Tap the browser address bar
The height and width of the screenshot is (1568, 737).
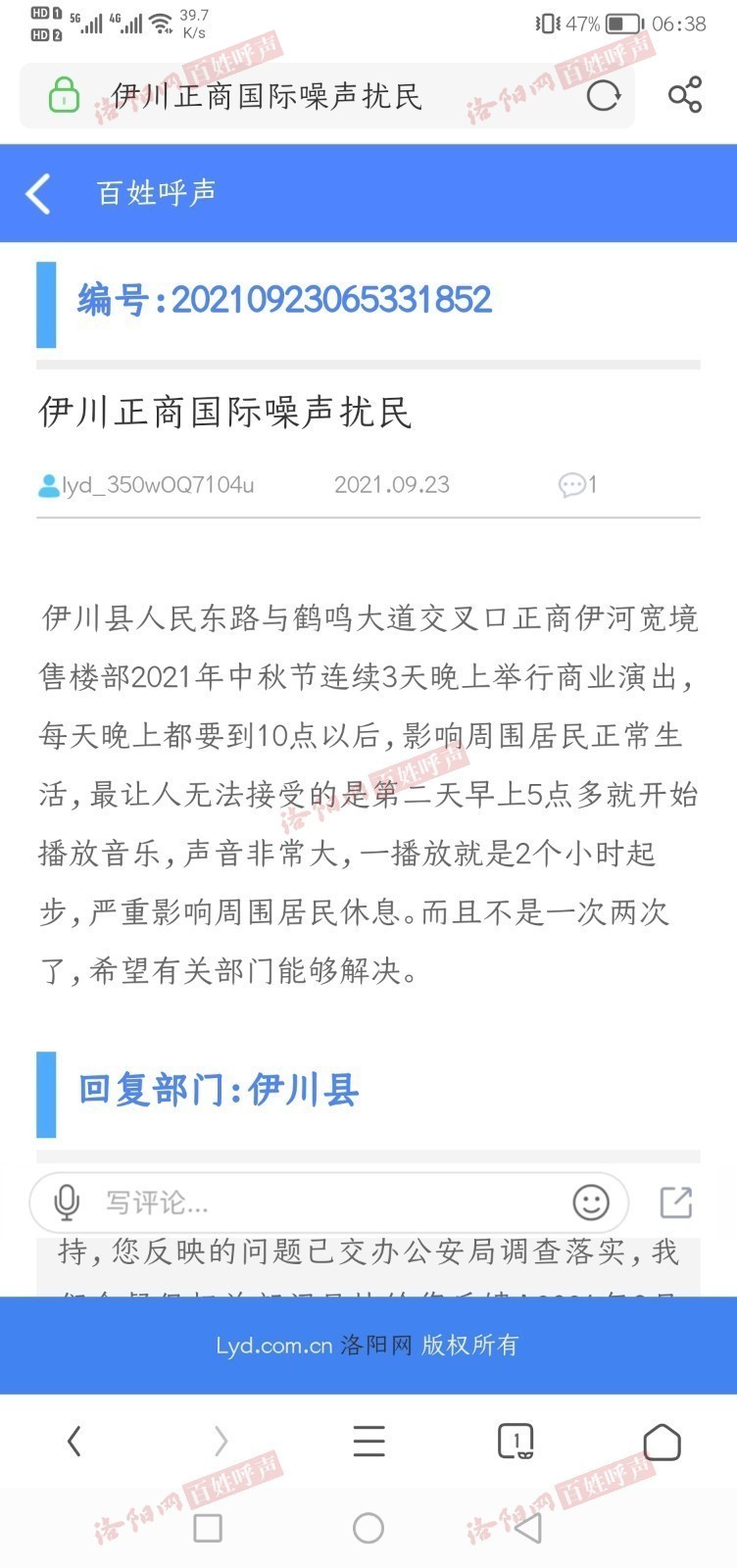pyautogui.click(x=326, y=96)
